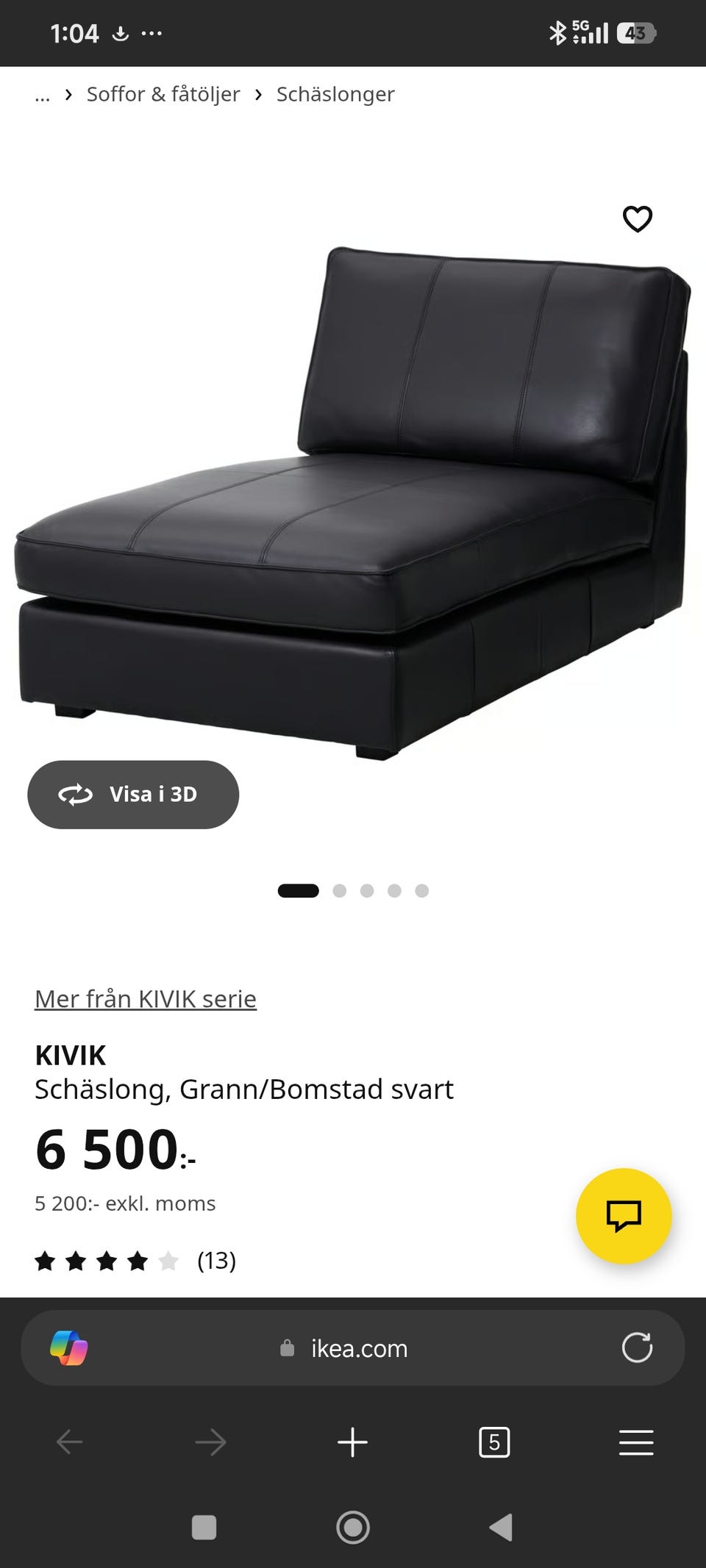
Task: Go to Soffor & fåtöljer breadcrumb
Action: point(163,94)
